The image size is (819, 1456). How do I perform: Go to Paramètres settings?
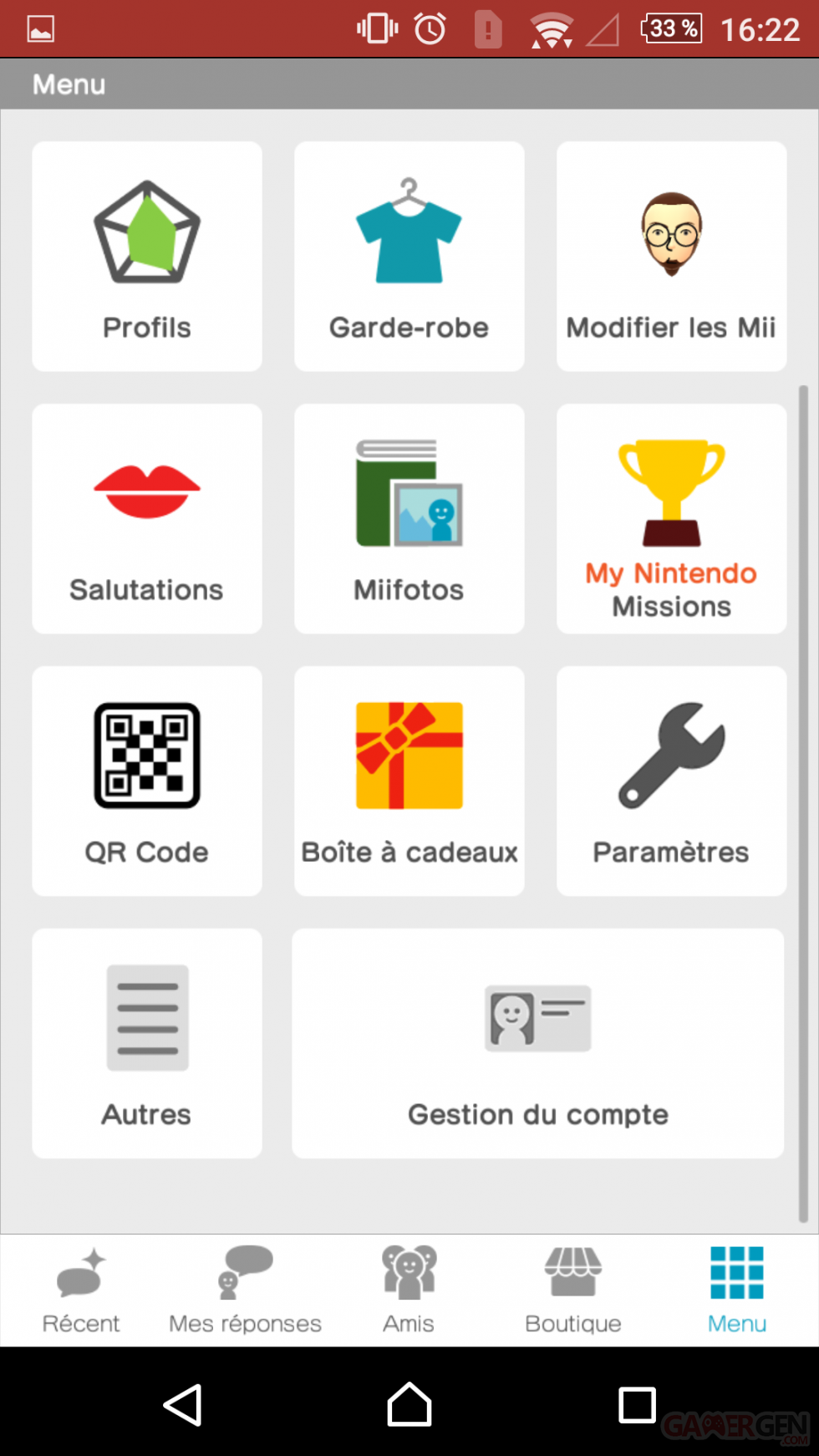point(671,781)
